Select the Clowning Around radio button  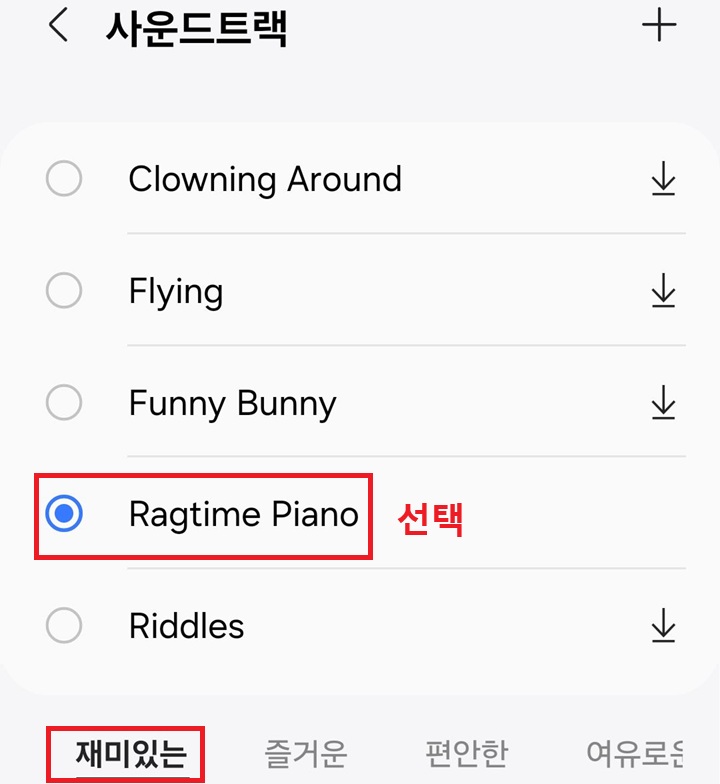64,180
